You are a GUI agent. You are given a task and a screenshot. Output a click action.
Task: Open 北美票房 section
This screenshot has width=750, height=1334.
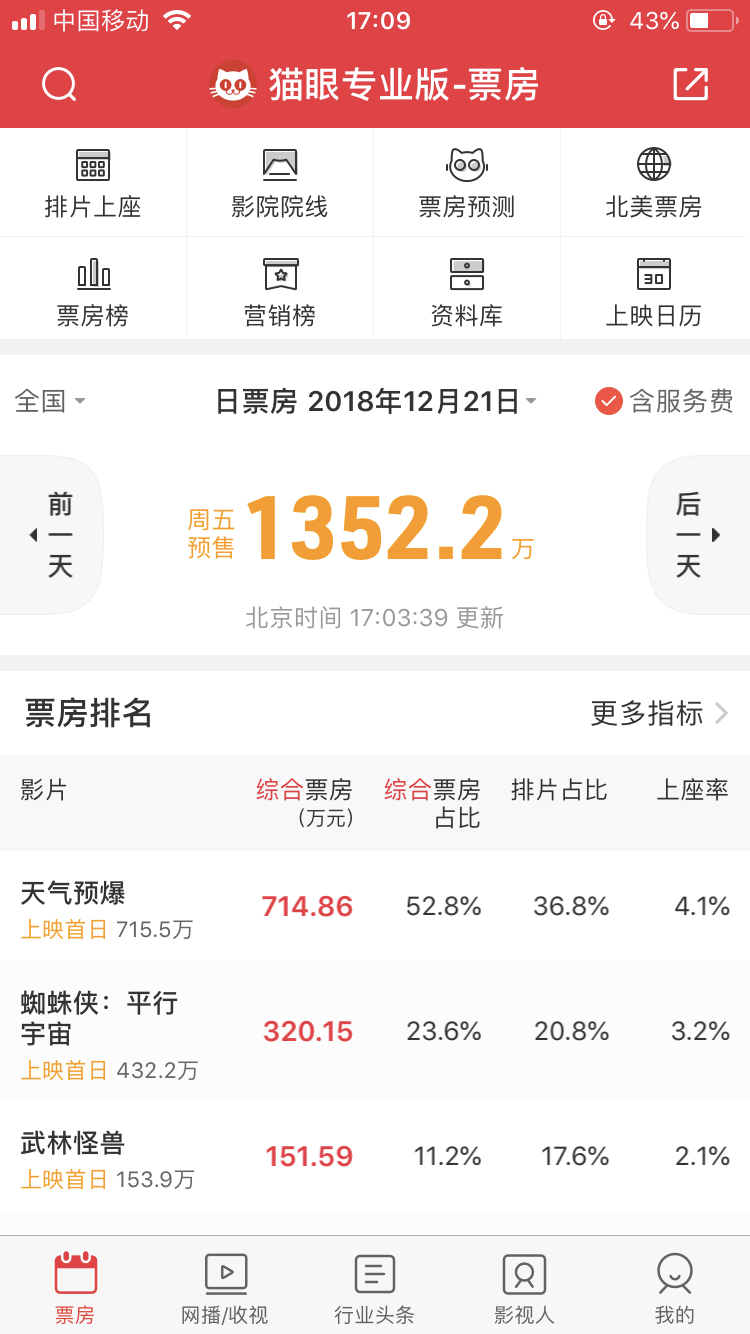click(654, 183)
